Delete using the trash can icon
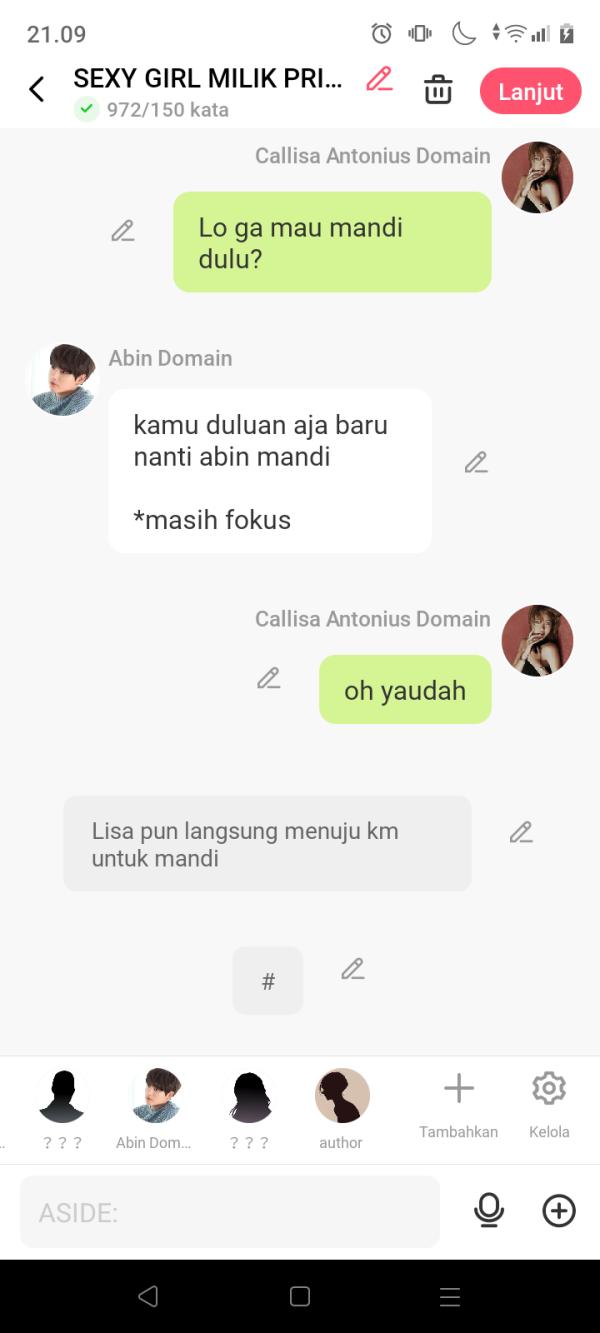 (438, 90)
